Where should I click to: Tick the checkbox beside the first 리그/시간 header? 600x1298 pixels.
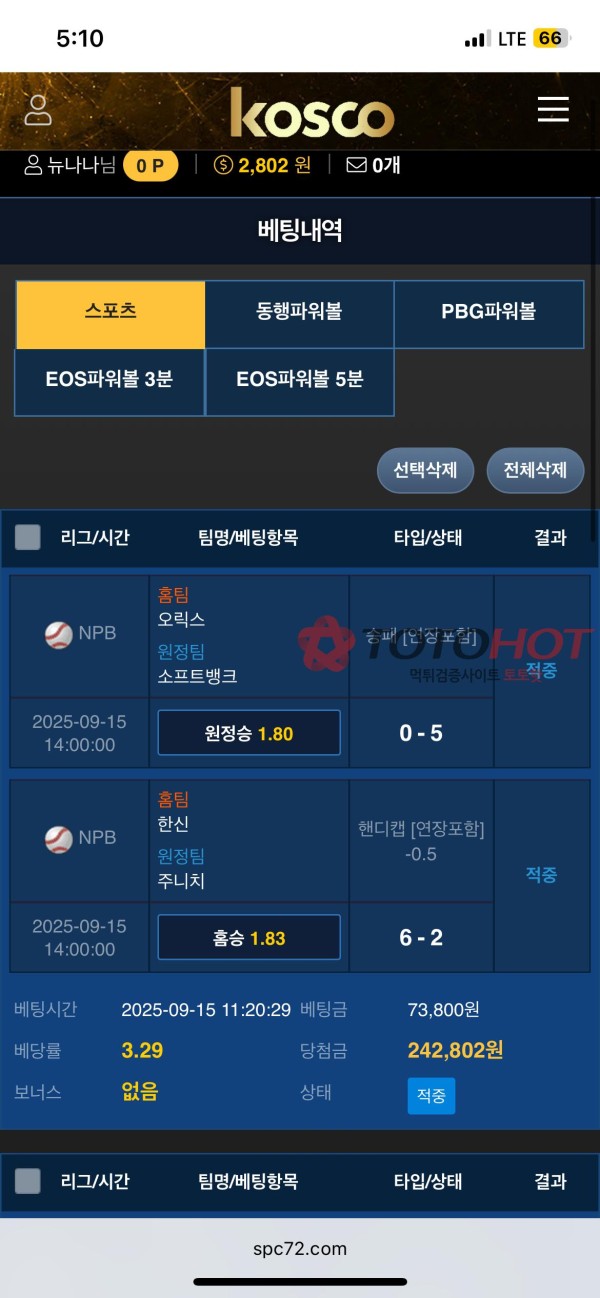pos(28,538)
